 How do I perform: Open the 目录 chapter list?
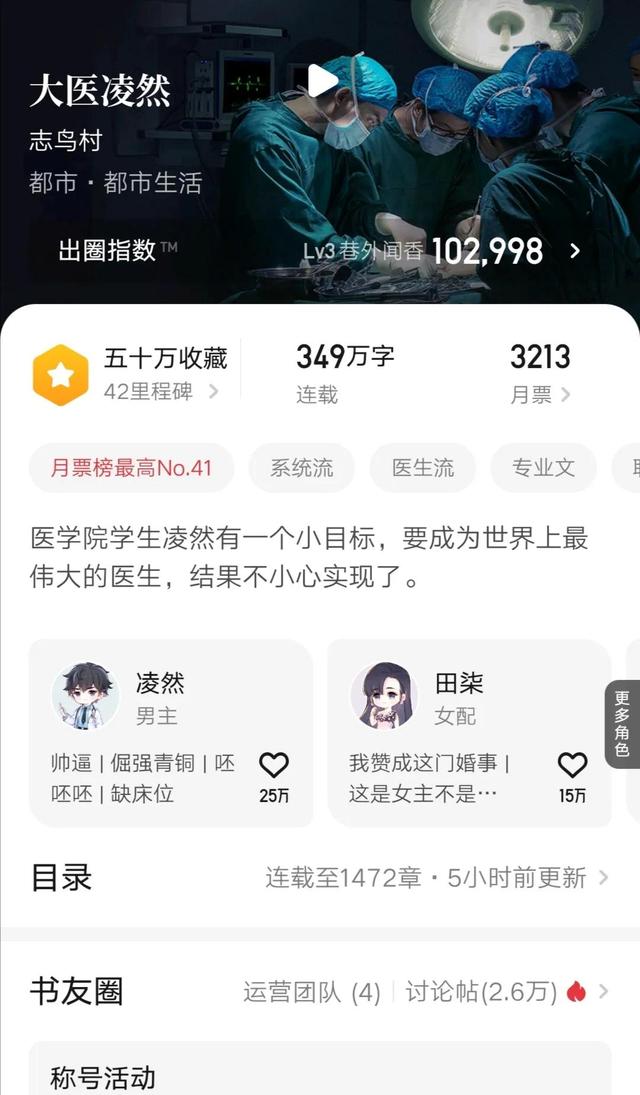[320, 877]
